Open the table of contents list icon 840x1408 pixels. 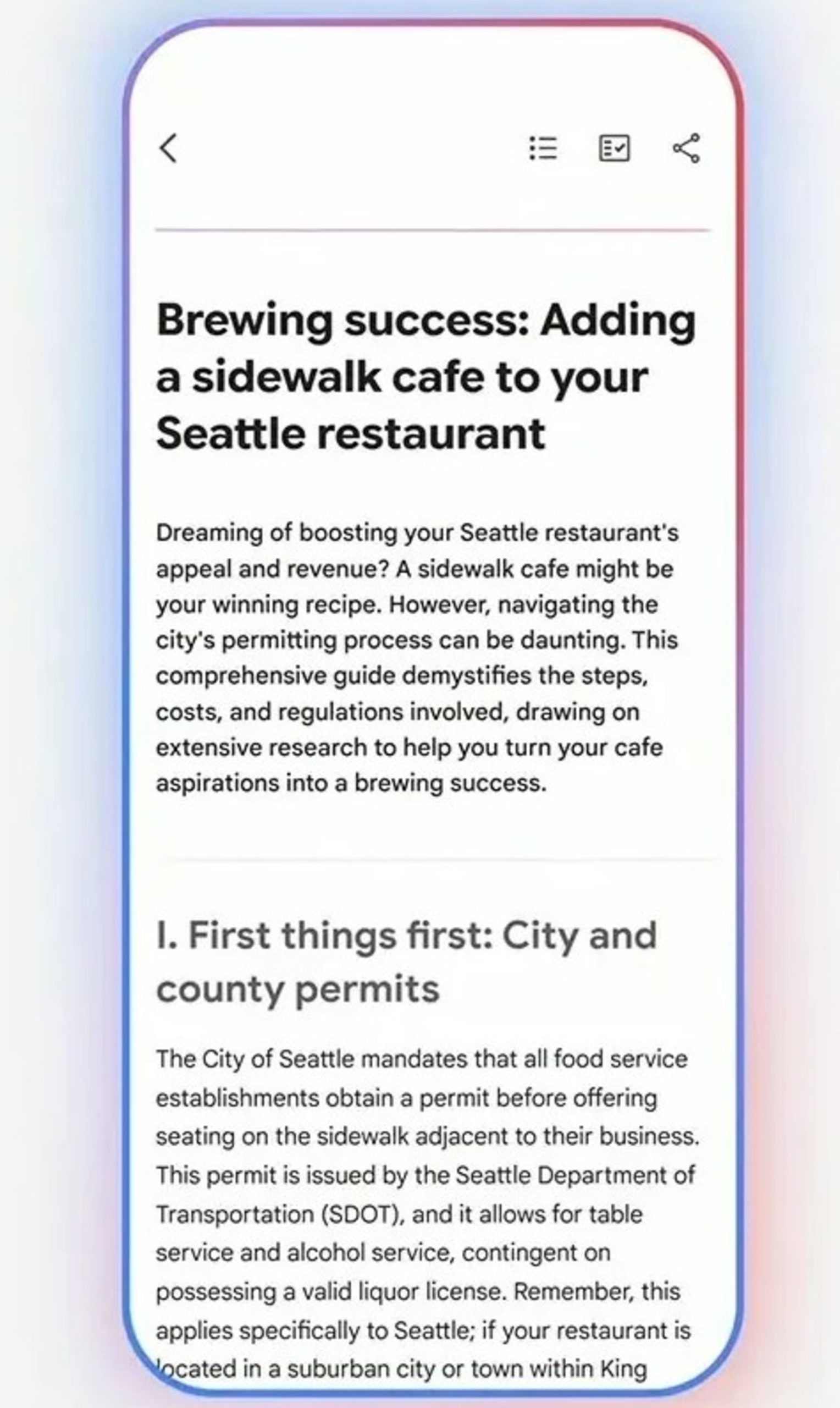coord(543,148)
